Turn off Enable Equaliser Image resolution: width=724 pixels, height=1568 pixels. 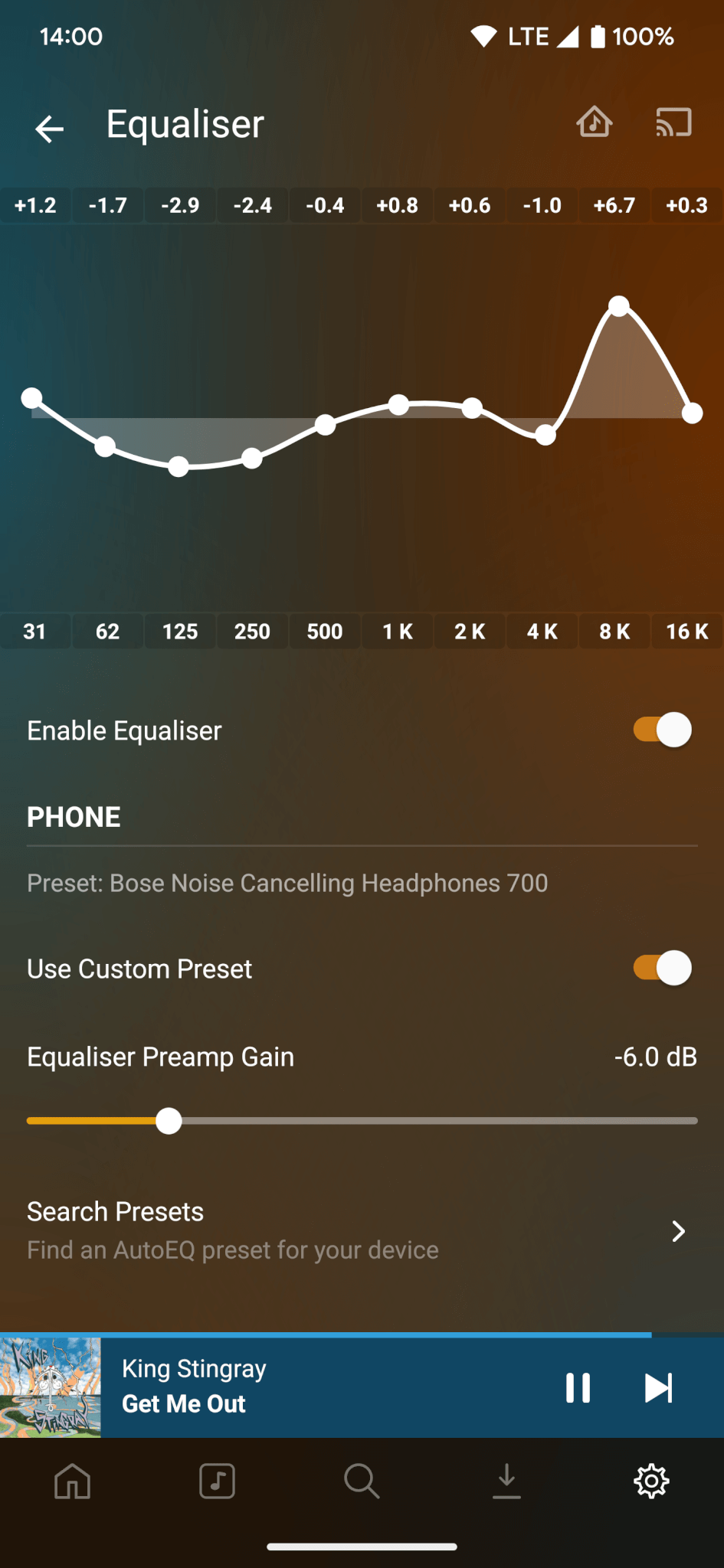[662, 730]
